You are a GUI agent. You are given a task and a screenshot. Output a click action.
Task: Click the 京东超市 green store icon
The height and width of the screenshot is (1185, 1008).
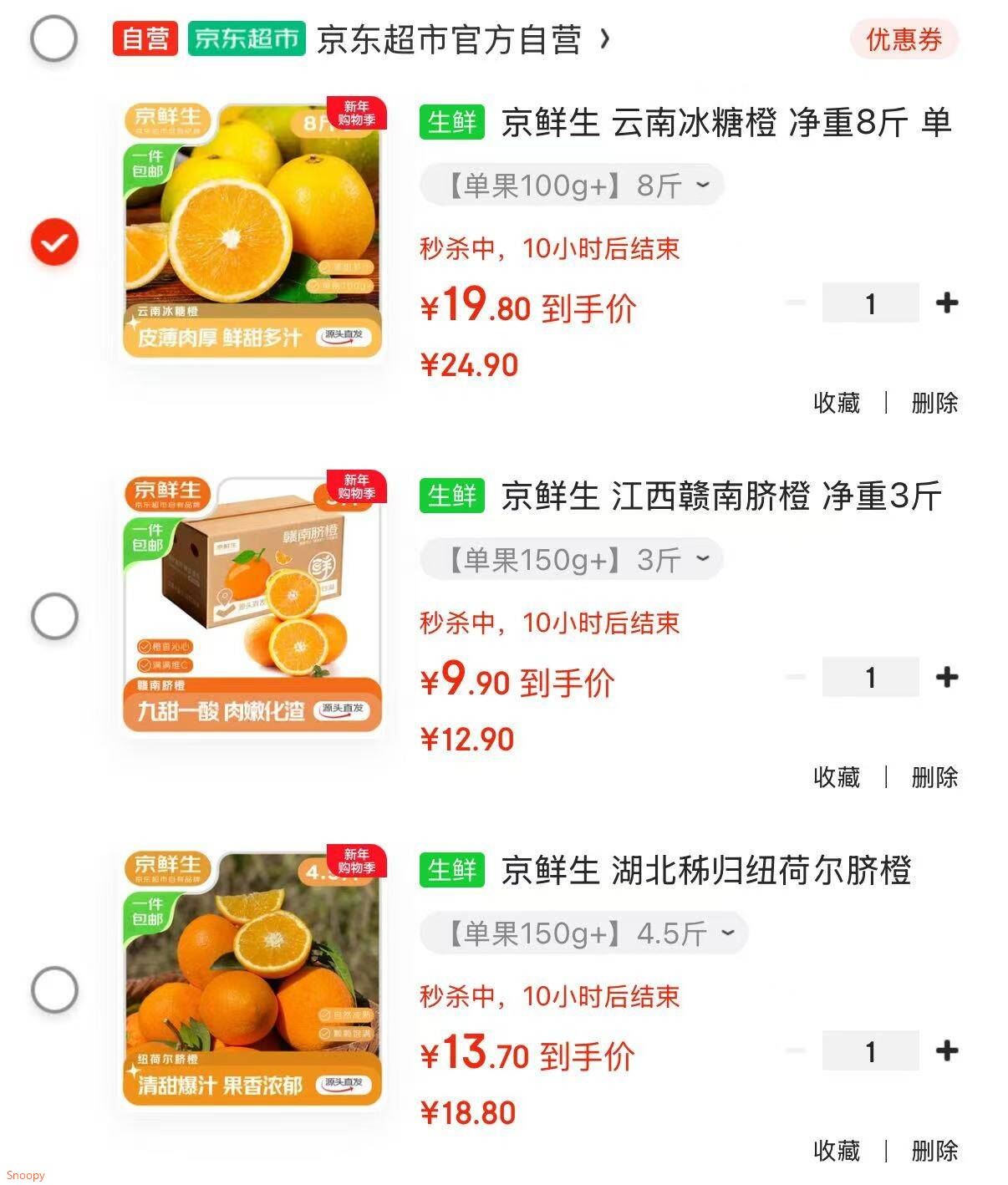pyautogui.click(x=246, y=38)
